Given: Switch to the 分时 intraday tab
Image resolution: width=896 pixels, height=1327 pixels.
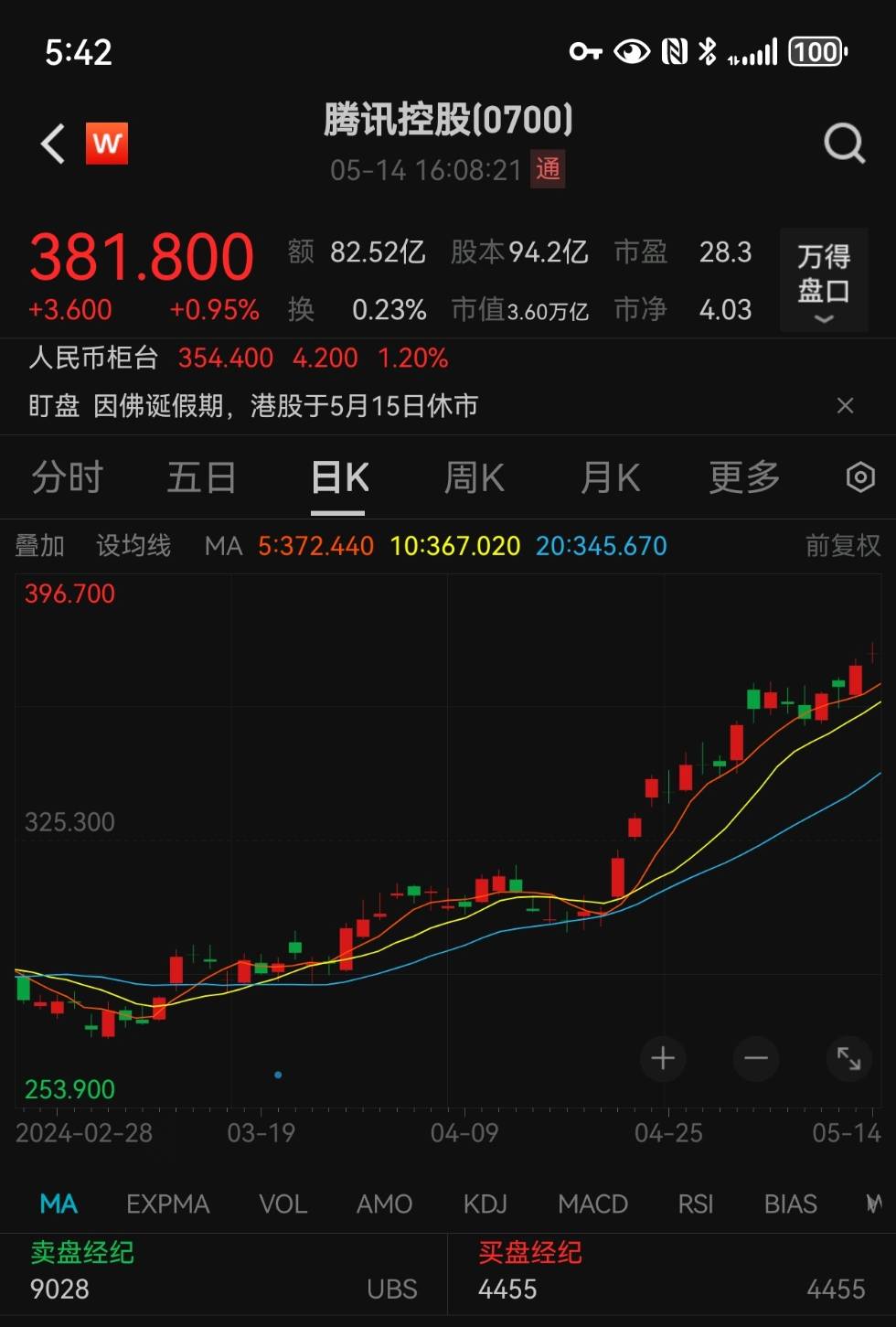Looking at the screenshot, I should point(68,477).
